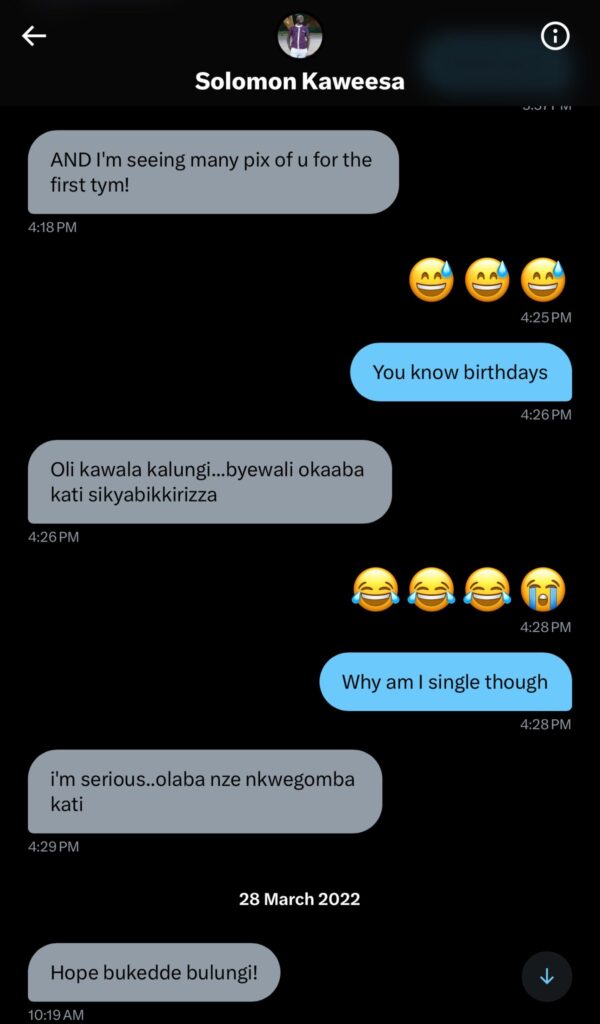Open Solomon Kaweesa's profile picture
Screen dimensions: 600x1024
point(299,36)
